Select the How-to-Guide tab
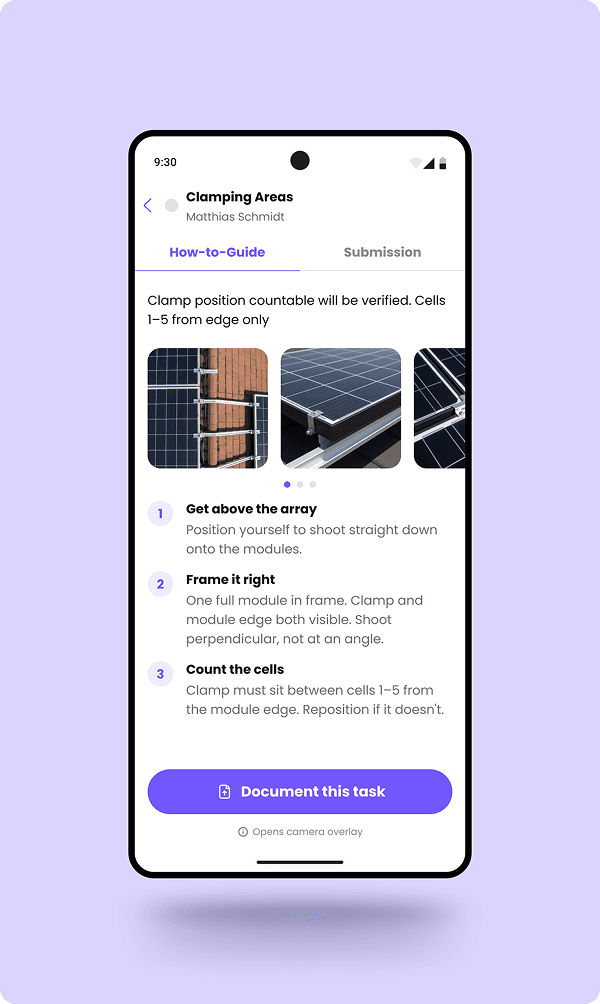The image size is (600, 1004). (217, 252)
